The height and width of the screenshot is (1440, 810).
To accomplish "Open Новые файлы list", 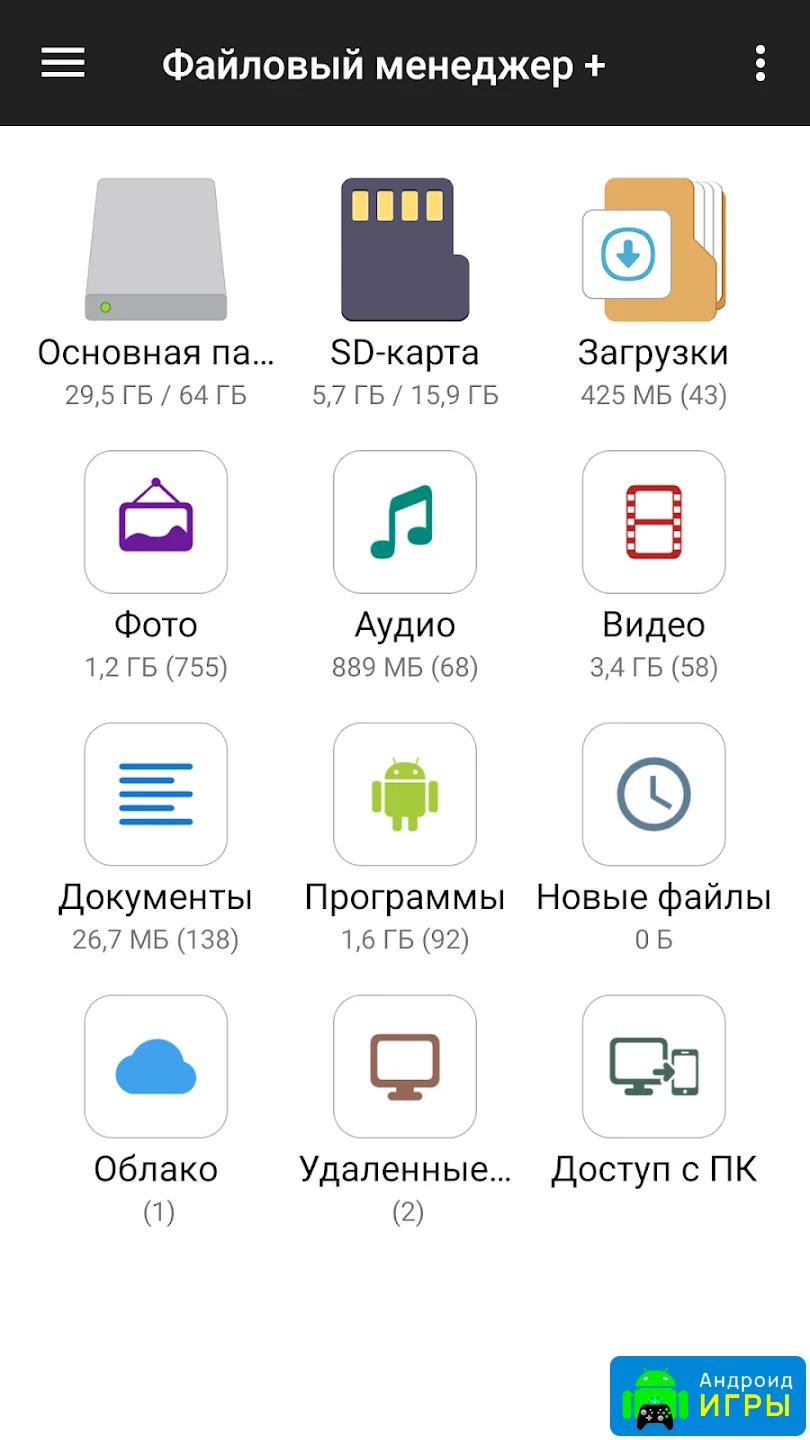I will pos(654,794).
